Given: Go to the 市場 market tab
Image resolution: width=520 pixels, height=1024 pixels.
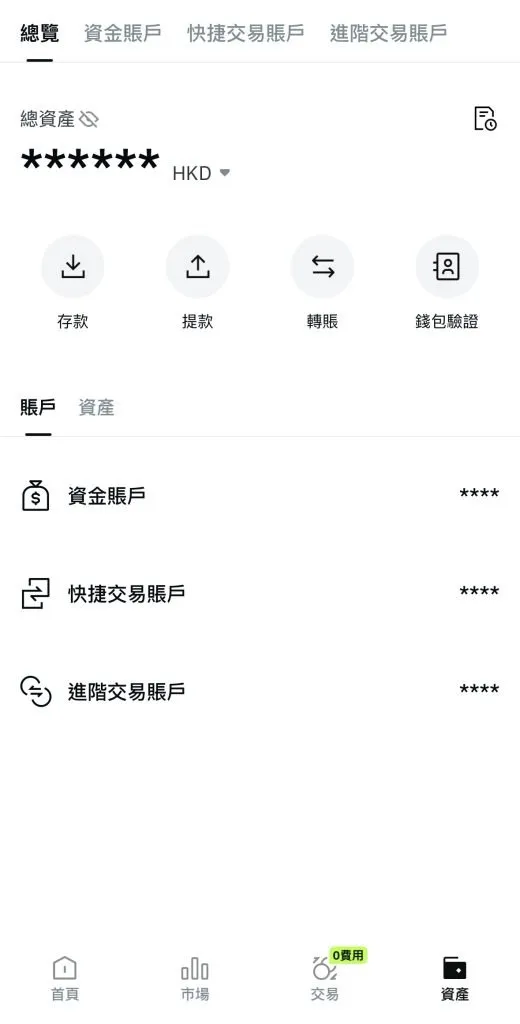Looking at the screenshot, I should [x=195, y=979].
